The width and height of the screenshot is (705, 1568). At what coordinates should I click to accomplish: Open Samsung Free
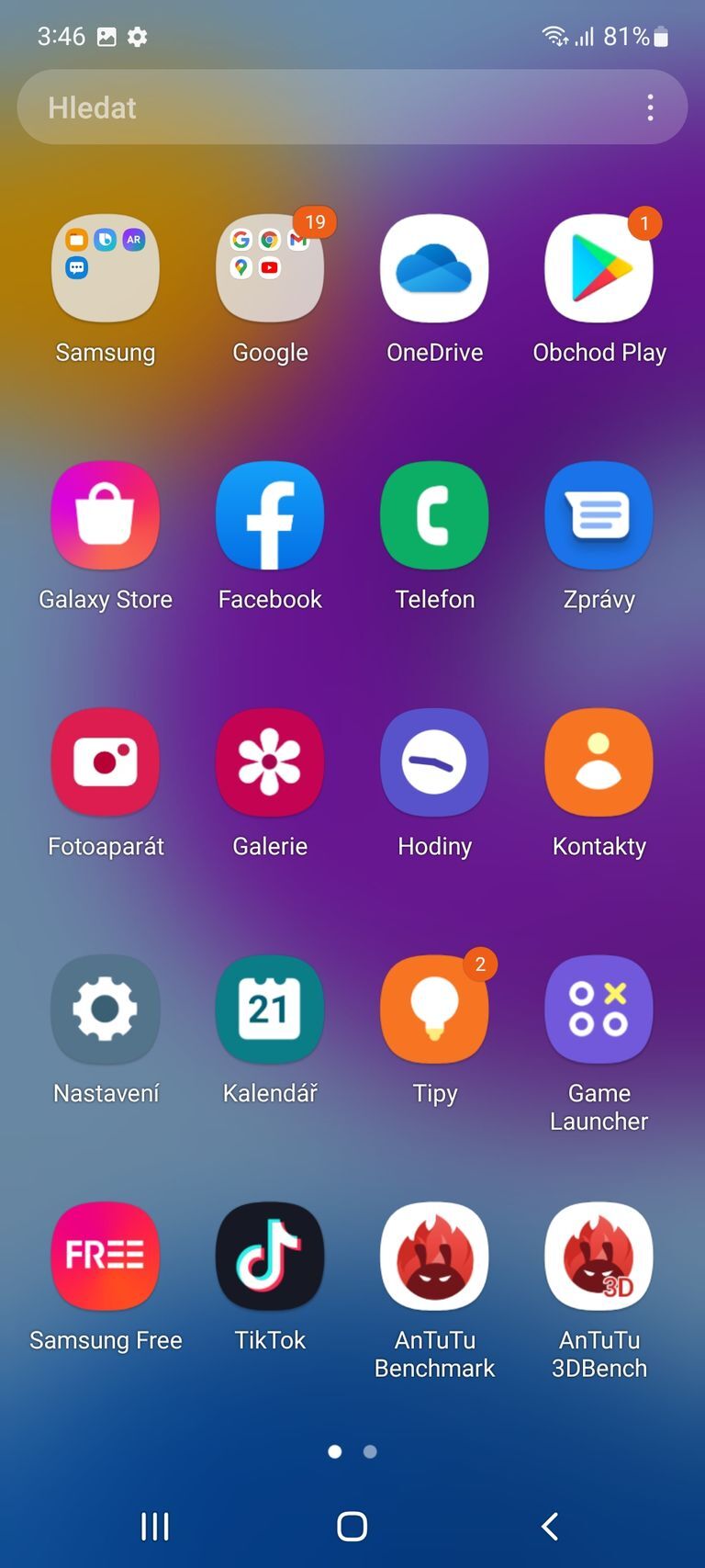[x=105, y=1256]
